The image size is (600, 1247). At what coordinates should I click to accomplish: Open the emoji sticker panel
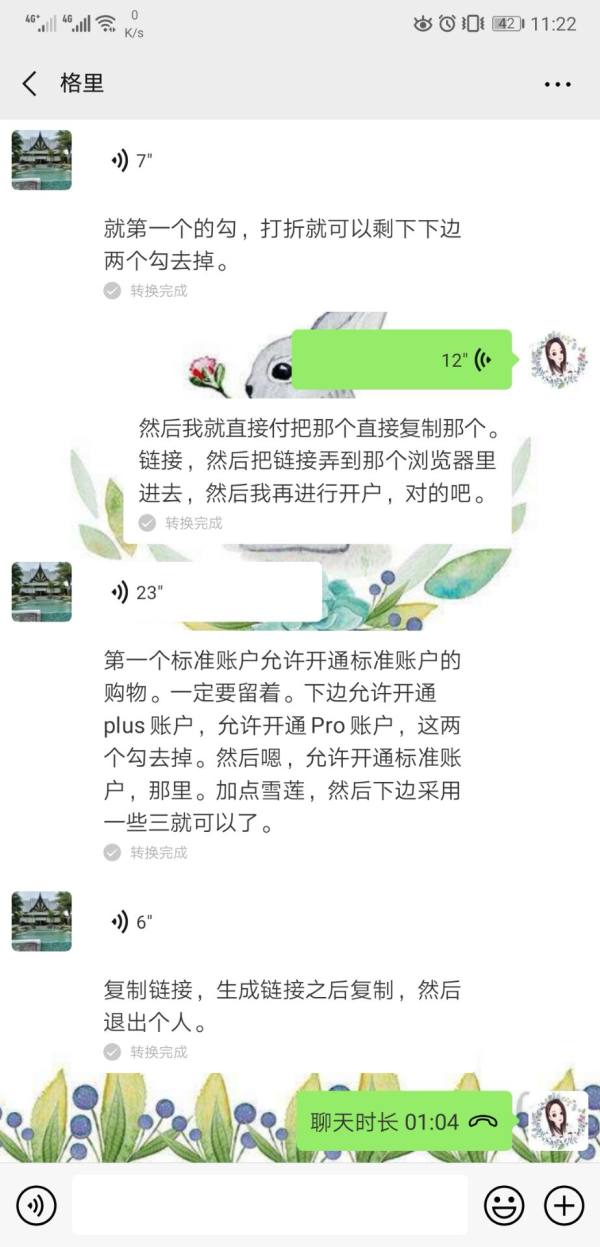504,1205
